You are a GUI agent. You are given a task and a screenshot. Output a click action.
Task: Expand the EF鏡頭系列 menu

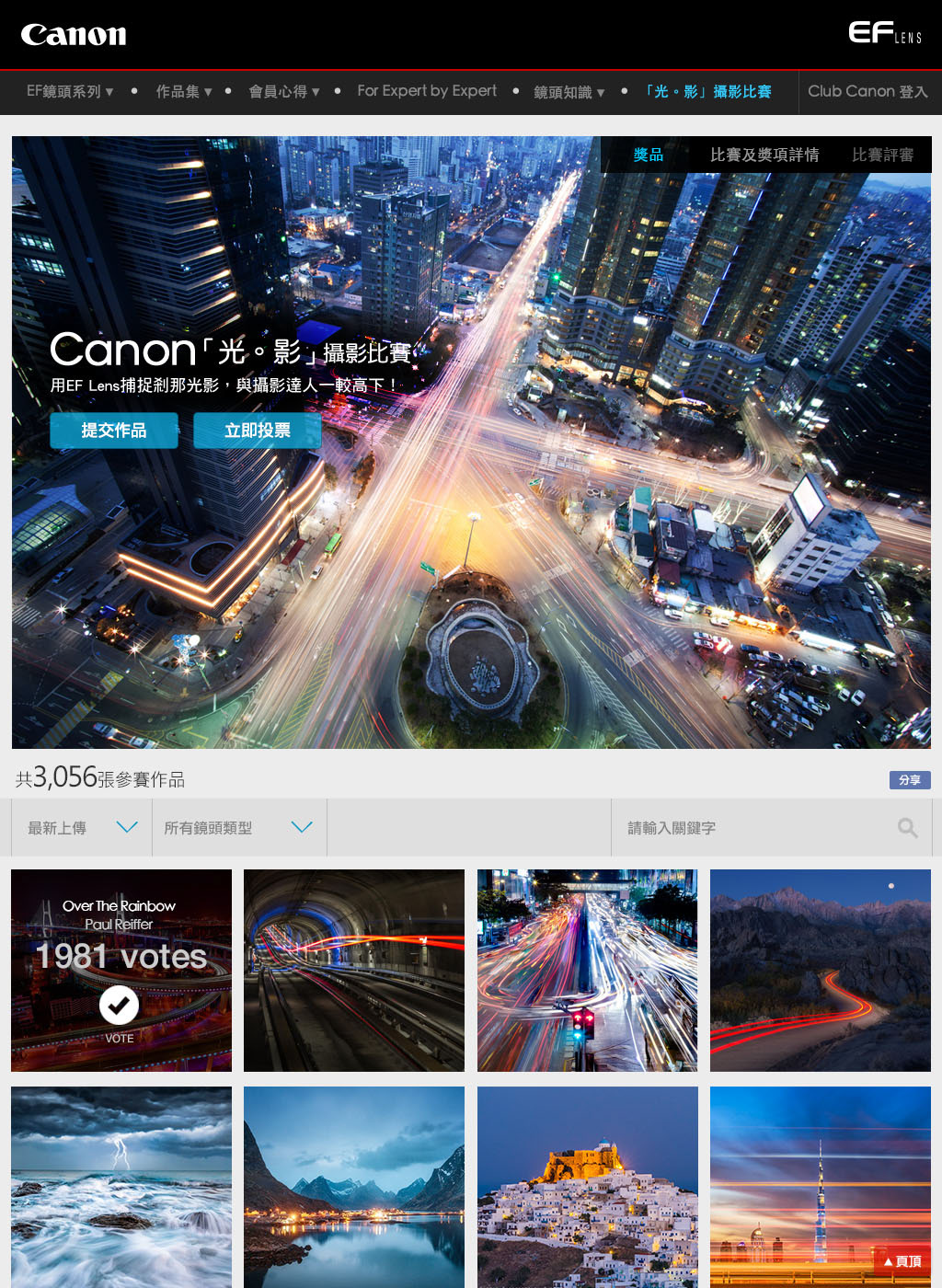pos(70,91)
